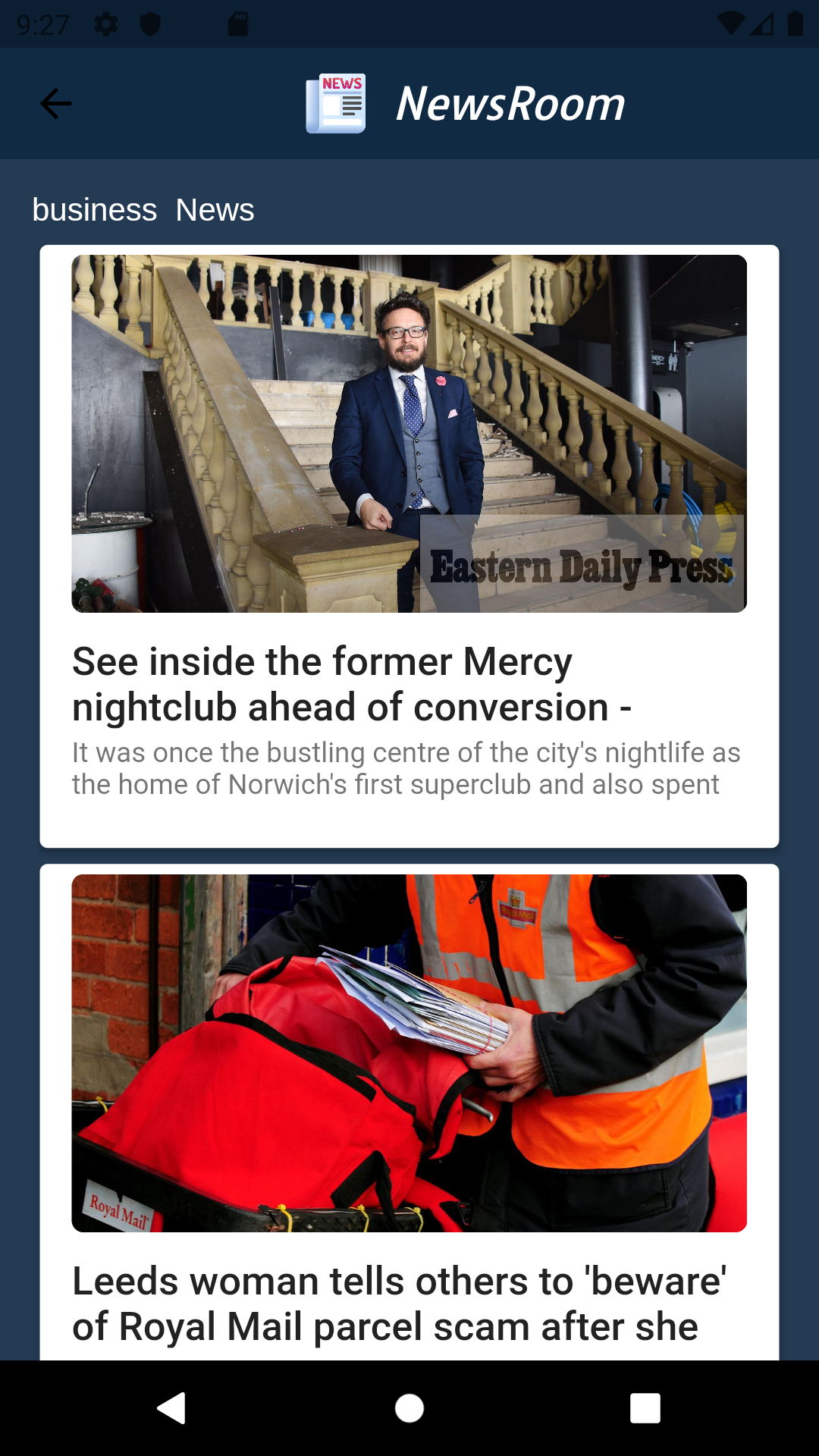The width and height of the screenshot is (819, 1456).
Task: Tap the system home button
Action: point(409,1408)
